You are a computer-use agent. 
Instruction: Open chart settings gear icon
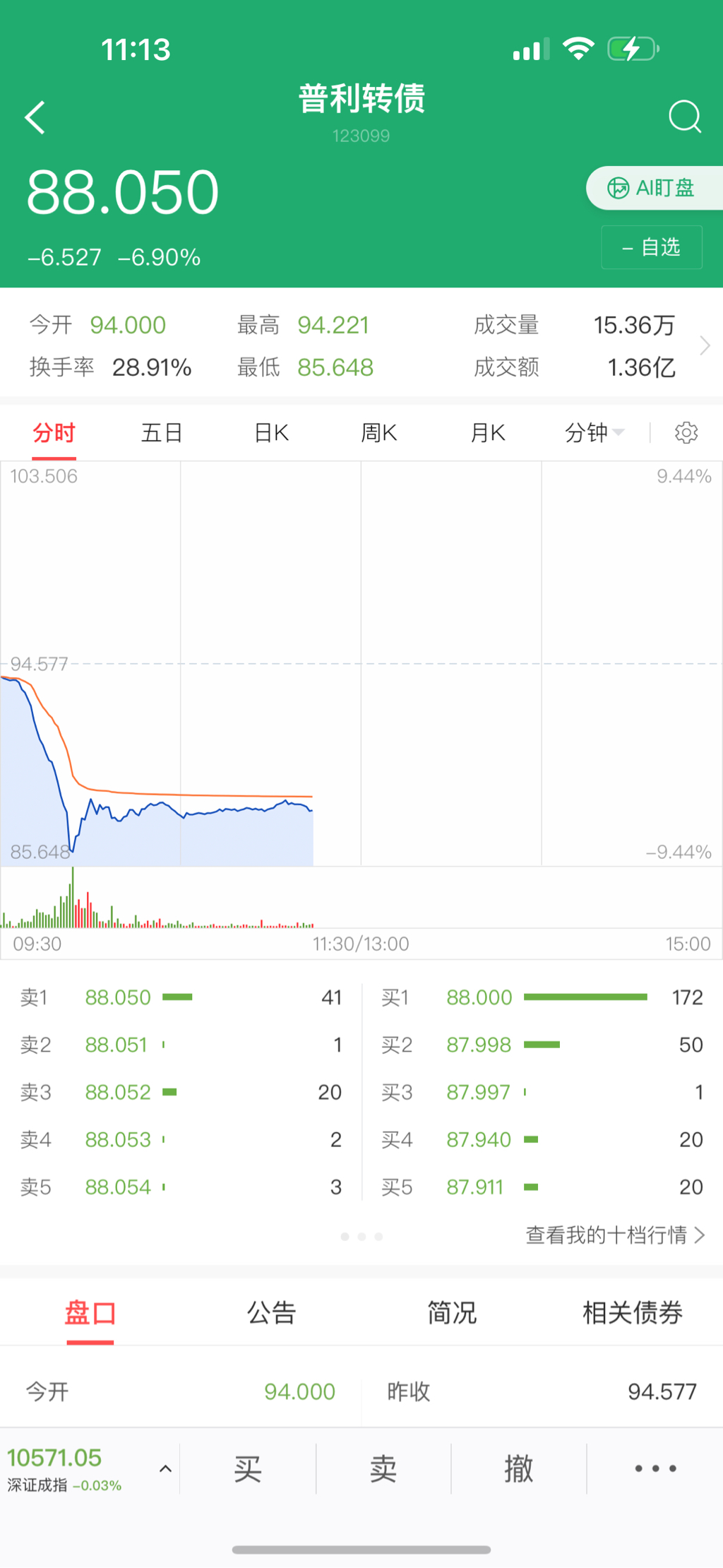click(x=686, y=432)
